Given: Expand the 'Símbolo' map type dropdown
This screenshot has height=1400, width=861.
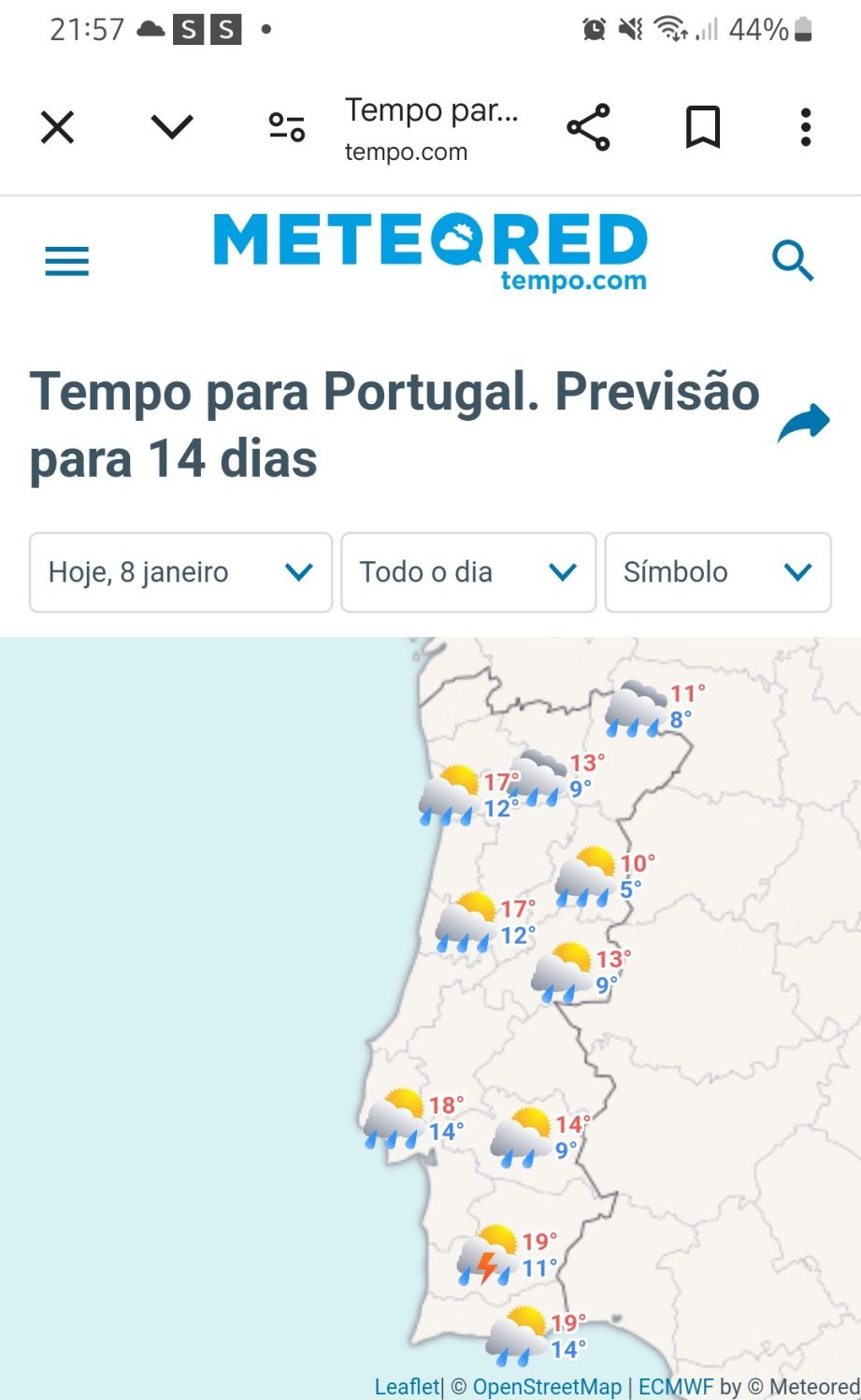Looking at the screenshot, I should tap(718, 572).
